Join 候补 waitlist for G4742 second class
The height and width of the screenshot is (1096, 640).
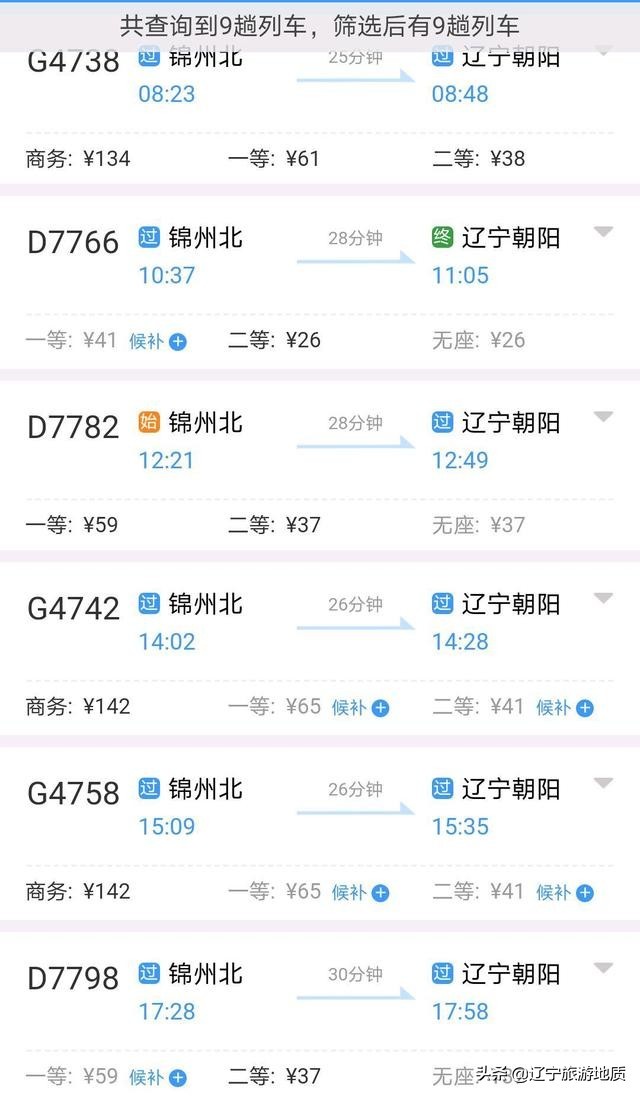click(x=565, y=708)
